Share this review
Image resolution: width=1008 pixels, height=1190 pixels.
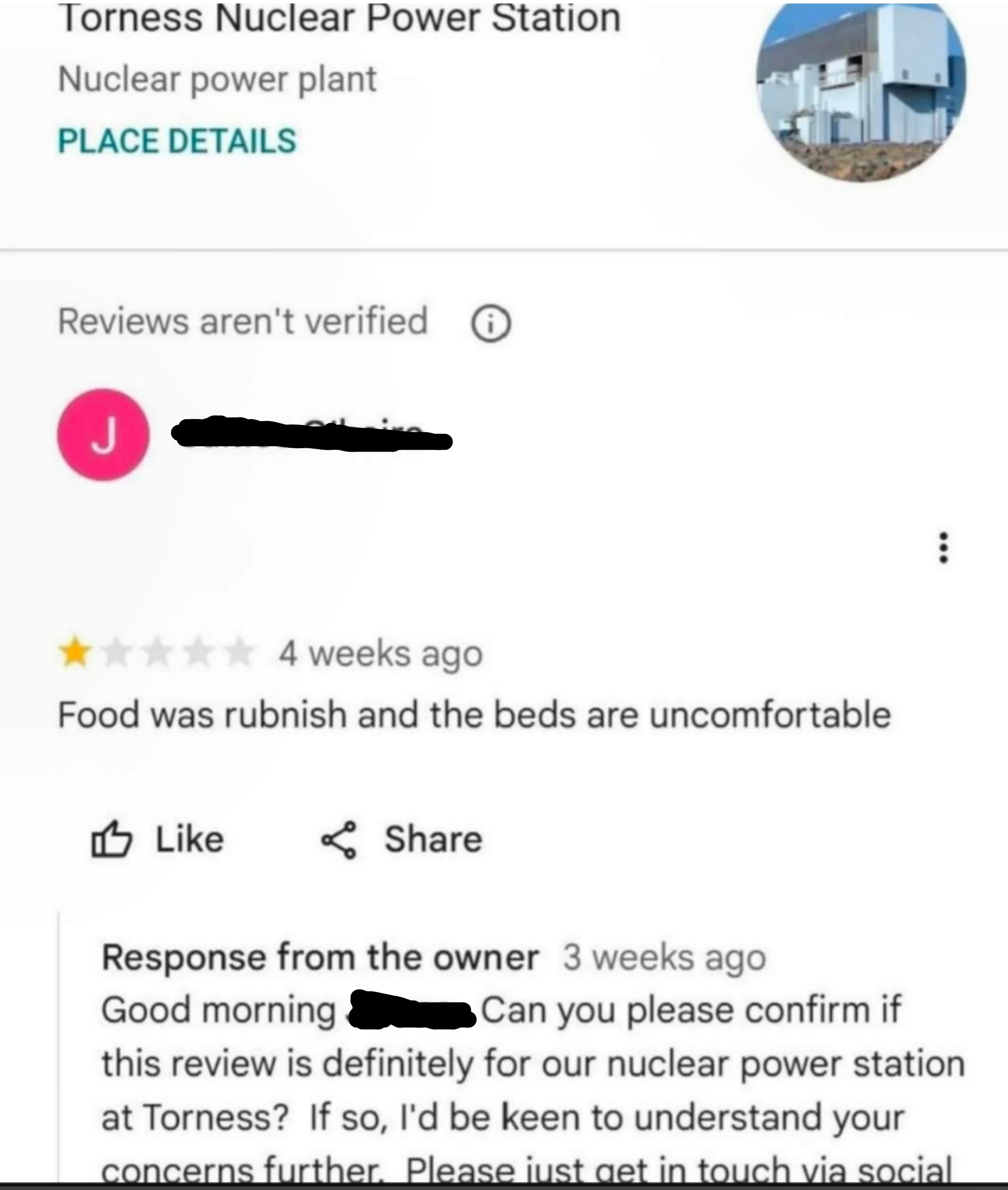402,839
